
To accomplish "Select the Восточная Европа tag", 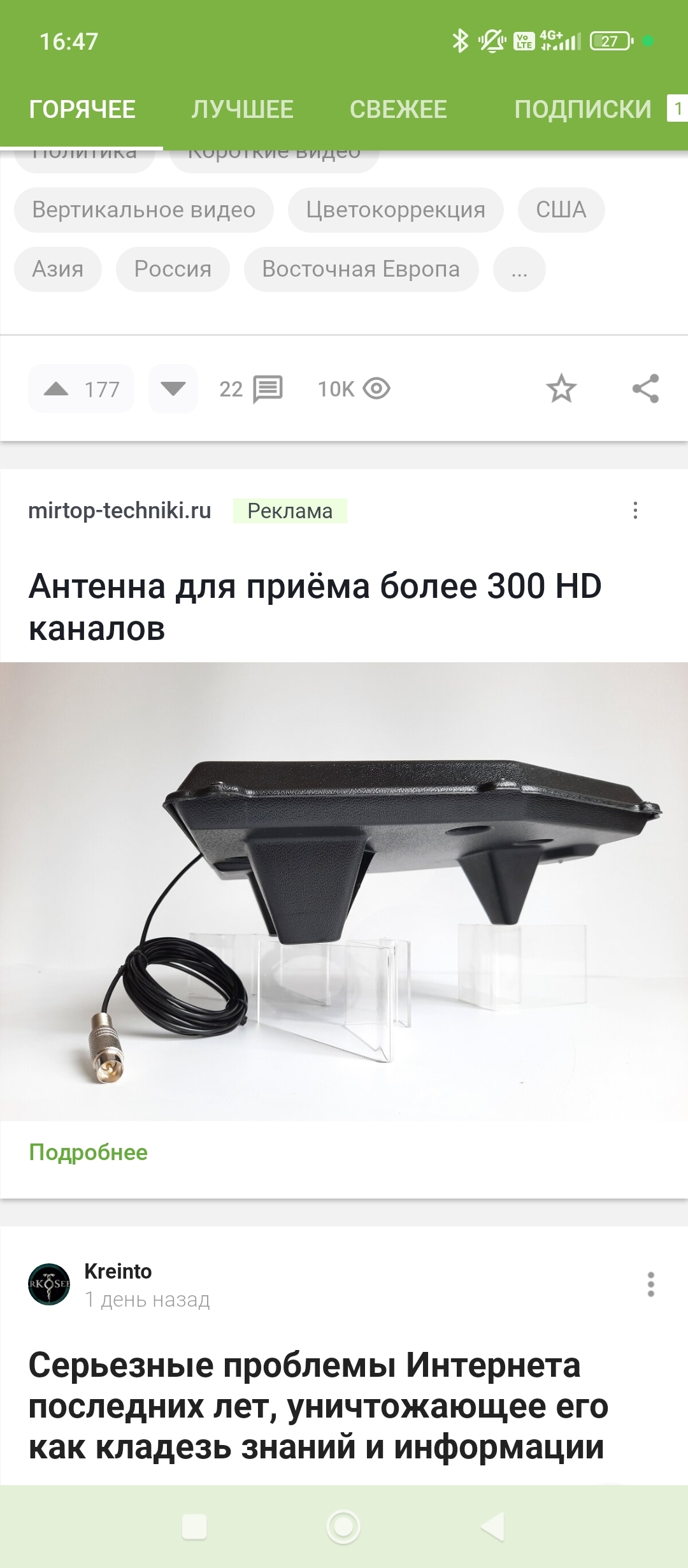I will pos(361,269).
